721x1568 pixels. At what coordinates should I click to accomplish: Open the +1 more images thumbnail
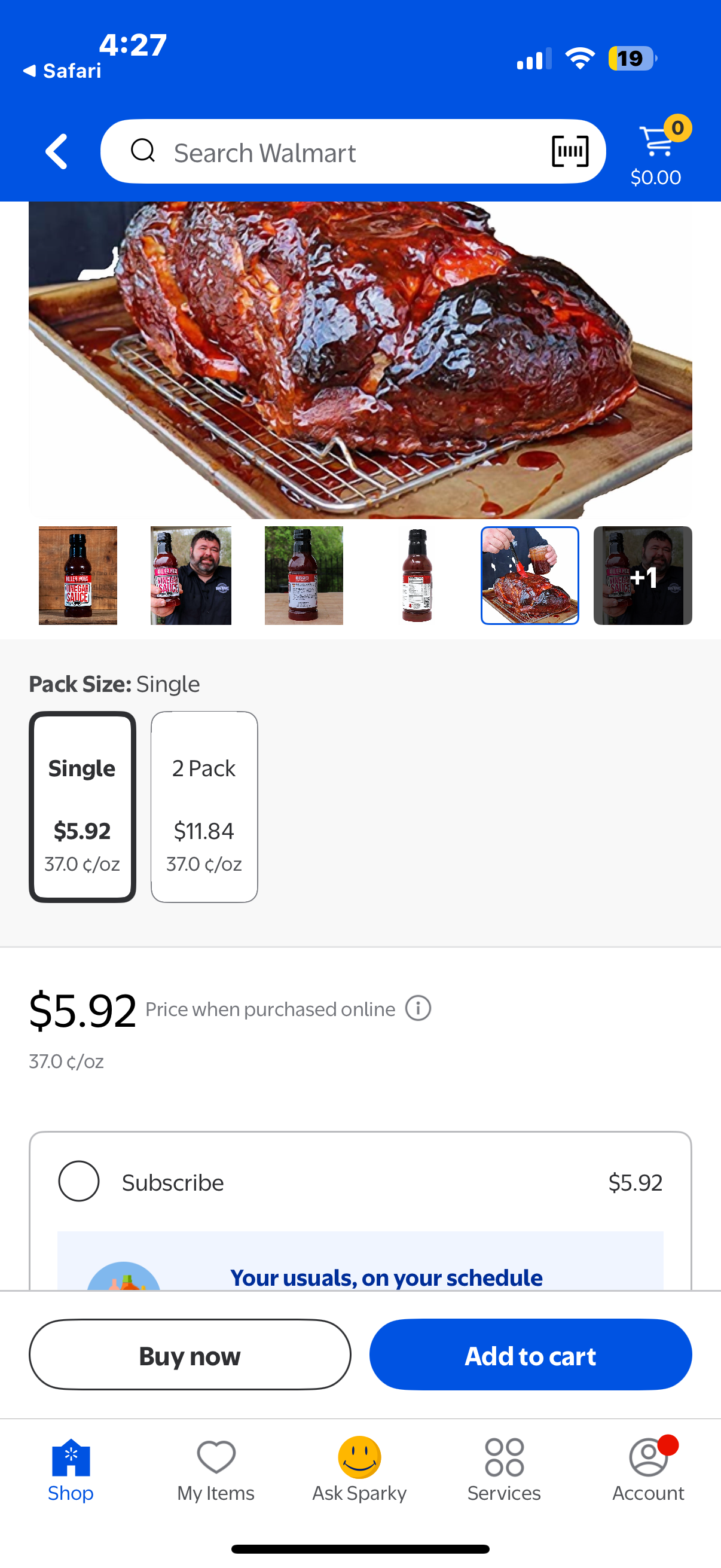643,575
